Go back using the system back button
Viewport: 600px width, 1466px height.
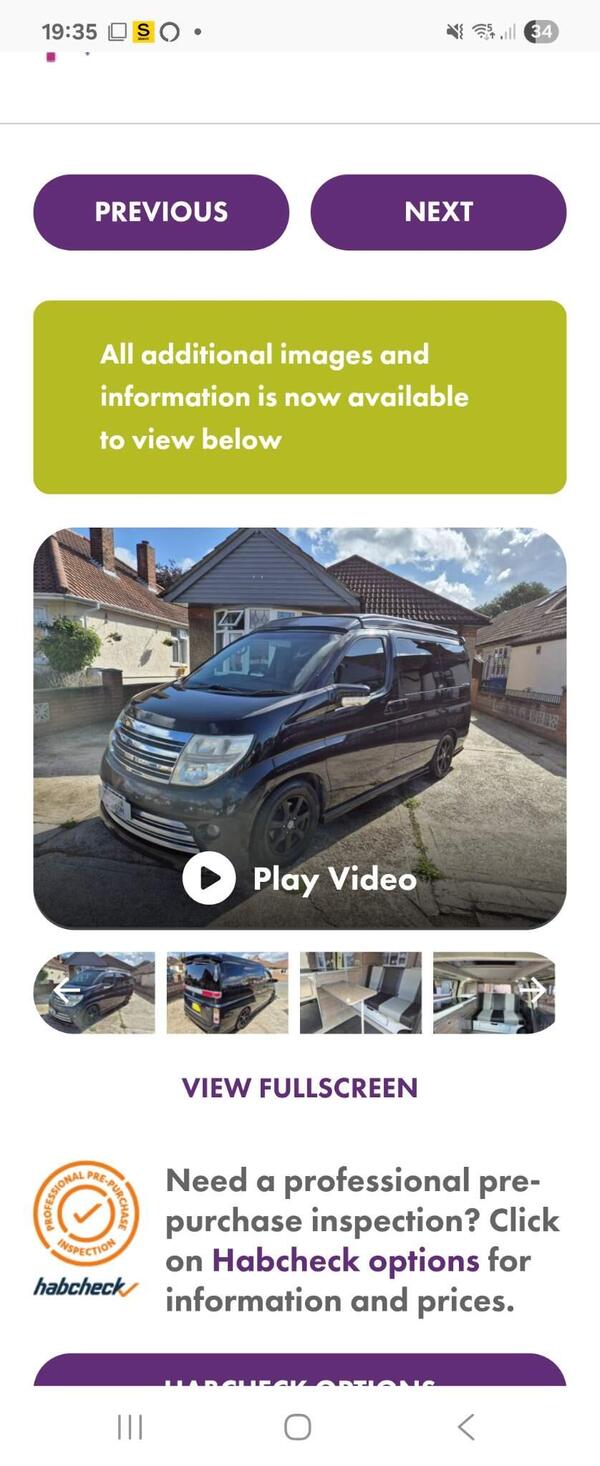pyautogui.click(x=466, y=1427)
